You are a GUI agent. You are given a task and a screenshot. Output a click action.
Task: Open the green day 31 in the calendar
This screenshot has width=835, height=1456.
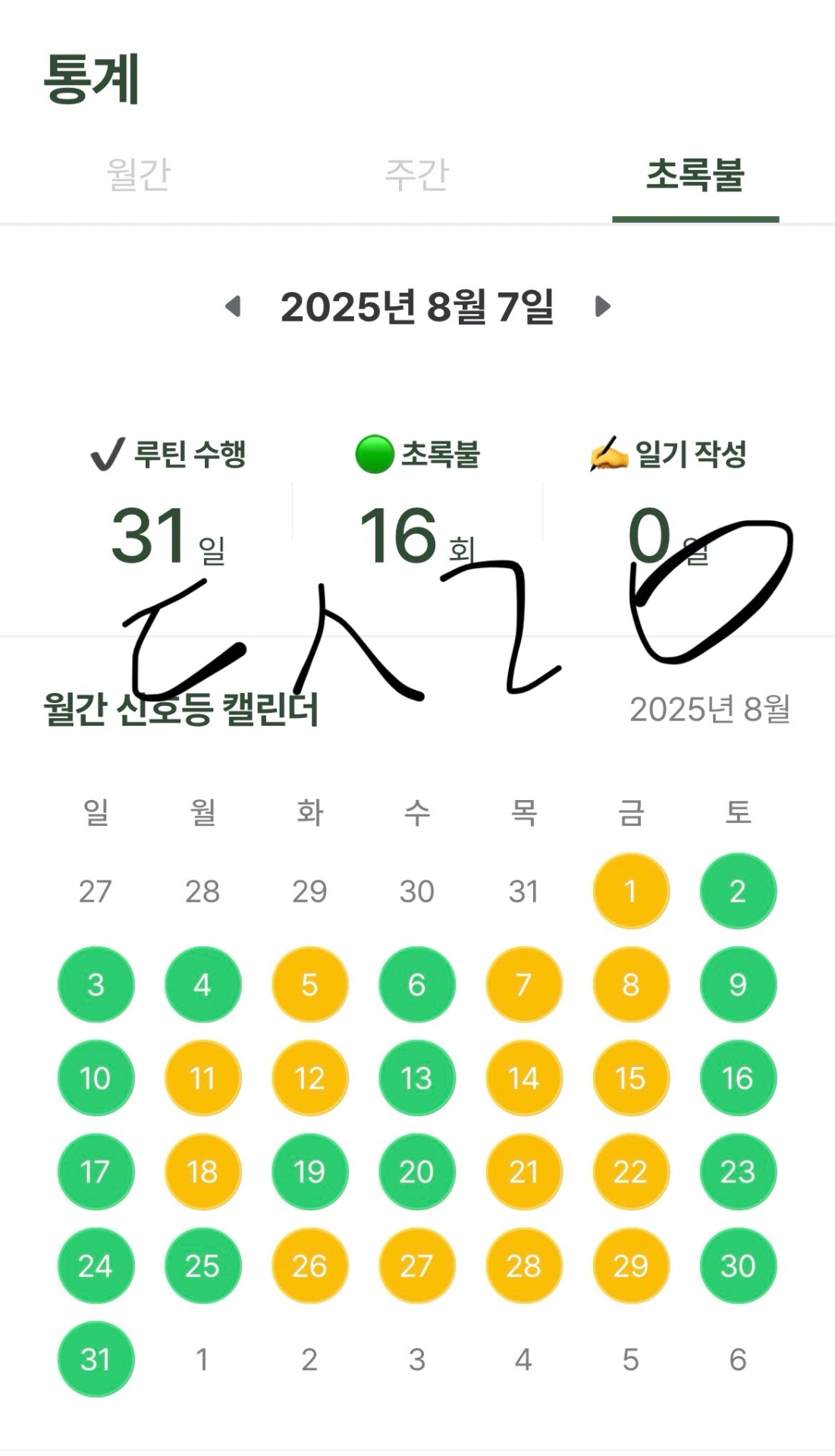tap(96, 1359)
